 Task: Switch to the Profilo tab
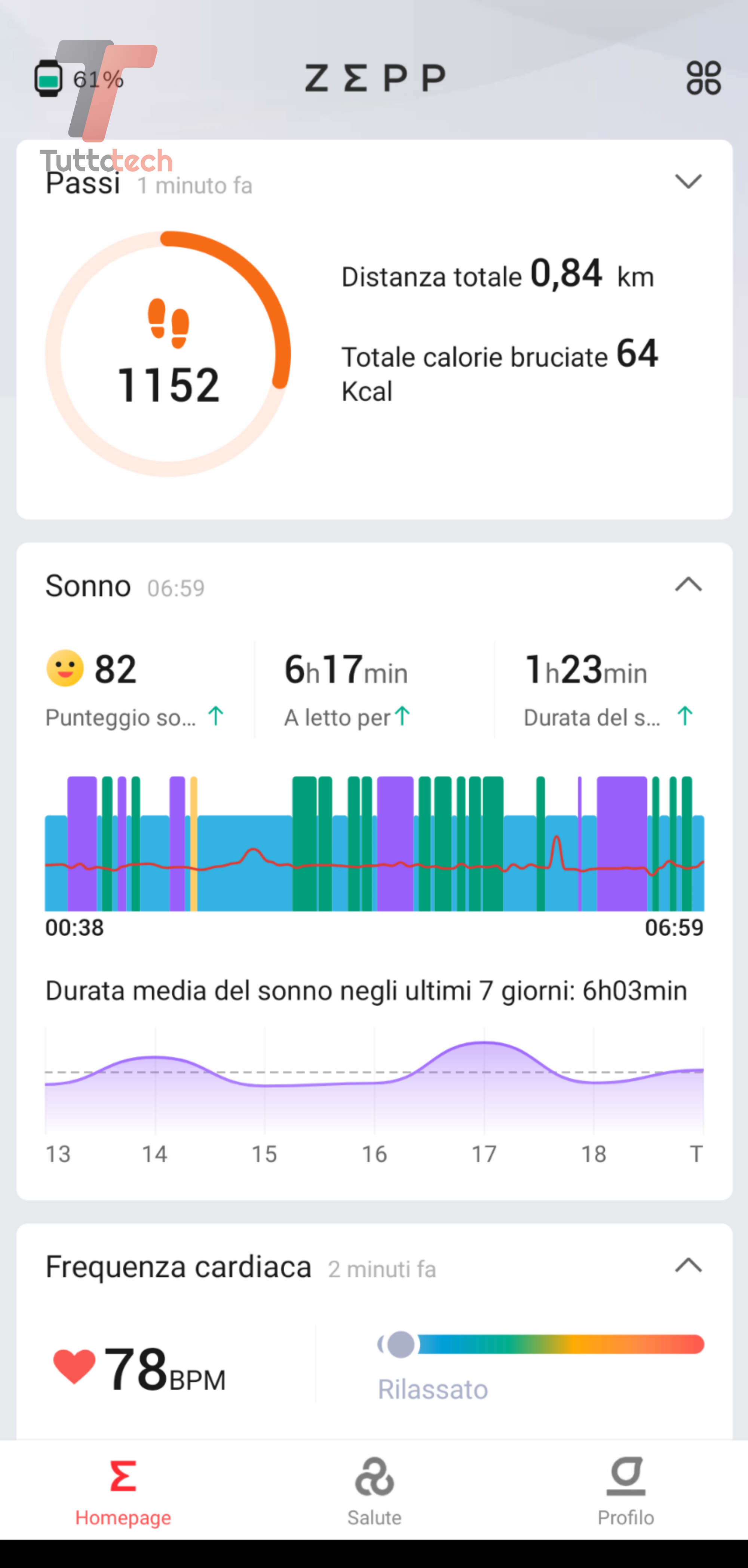point(626,1491)
